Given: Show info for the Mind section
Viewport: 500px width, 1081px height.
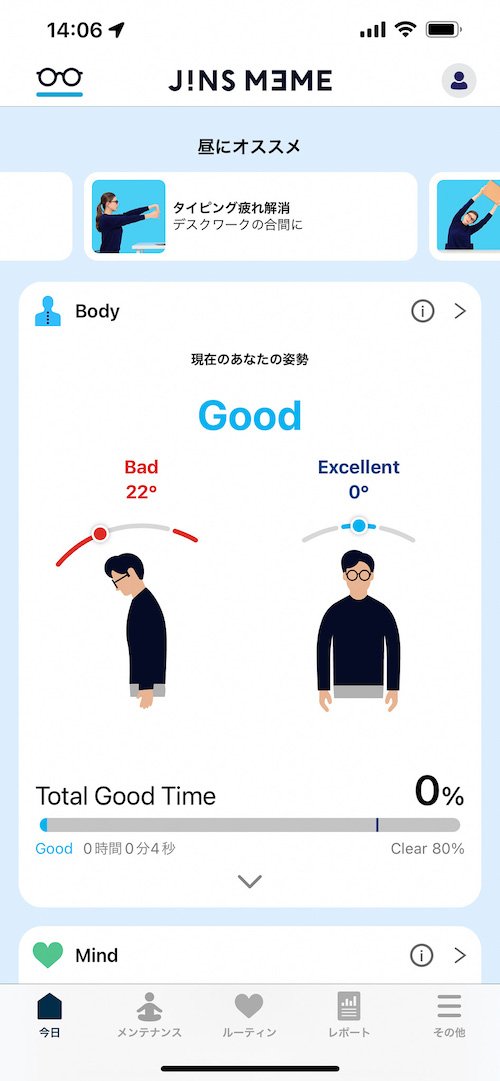Looking at the screenshot, I should click(x=421, y=956).
